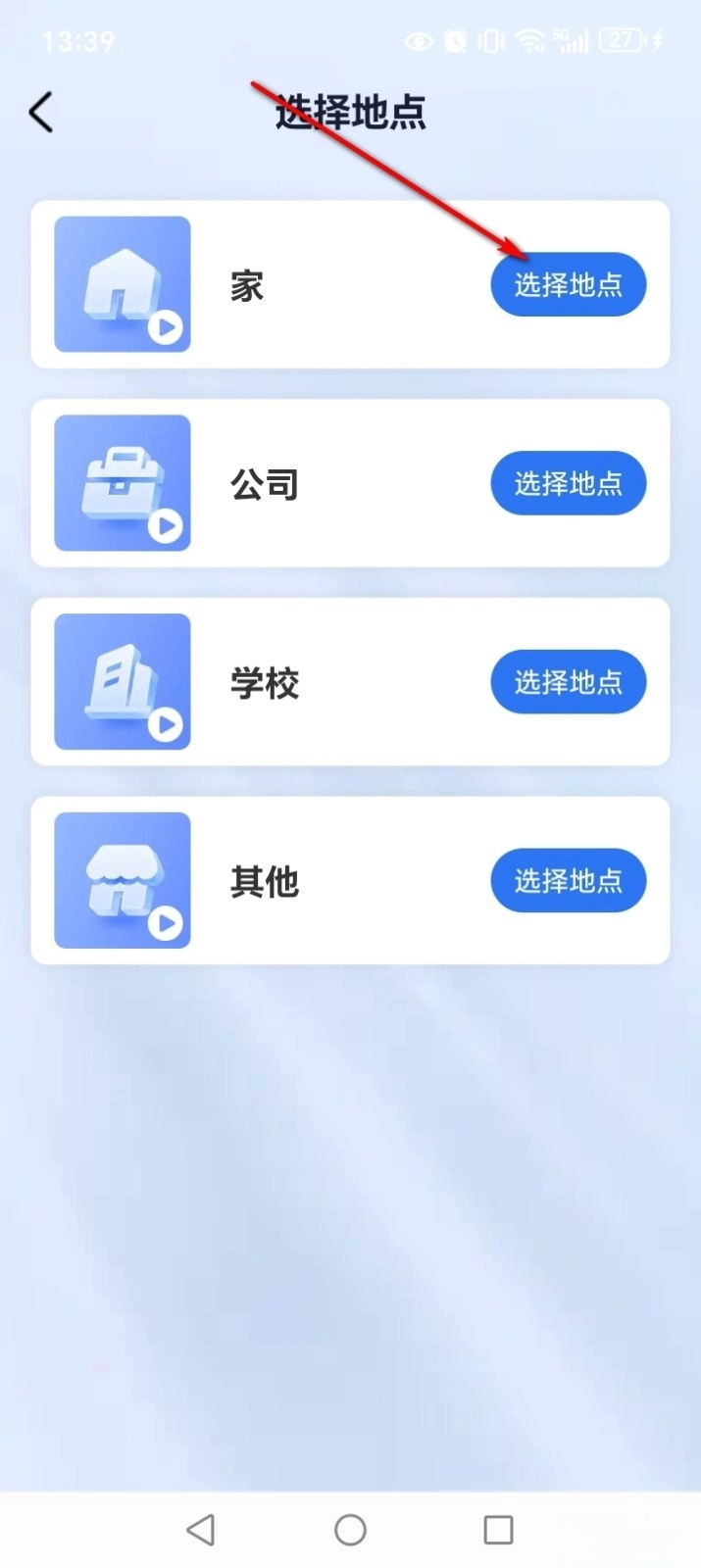Open recent apps from navigation bar

[498, 1530]
